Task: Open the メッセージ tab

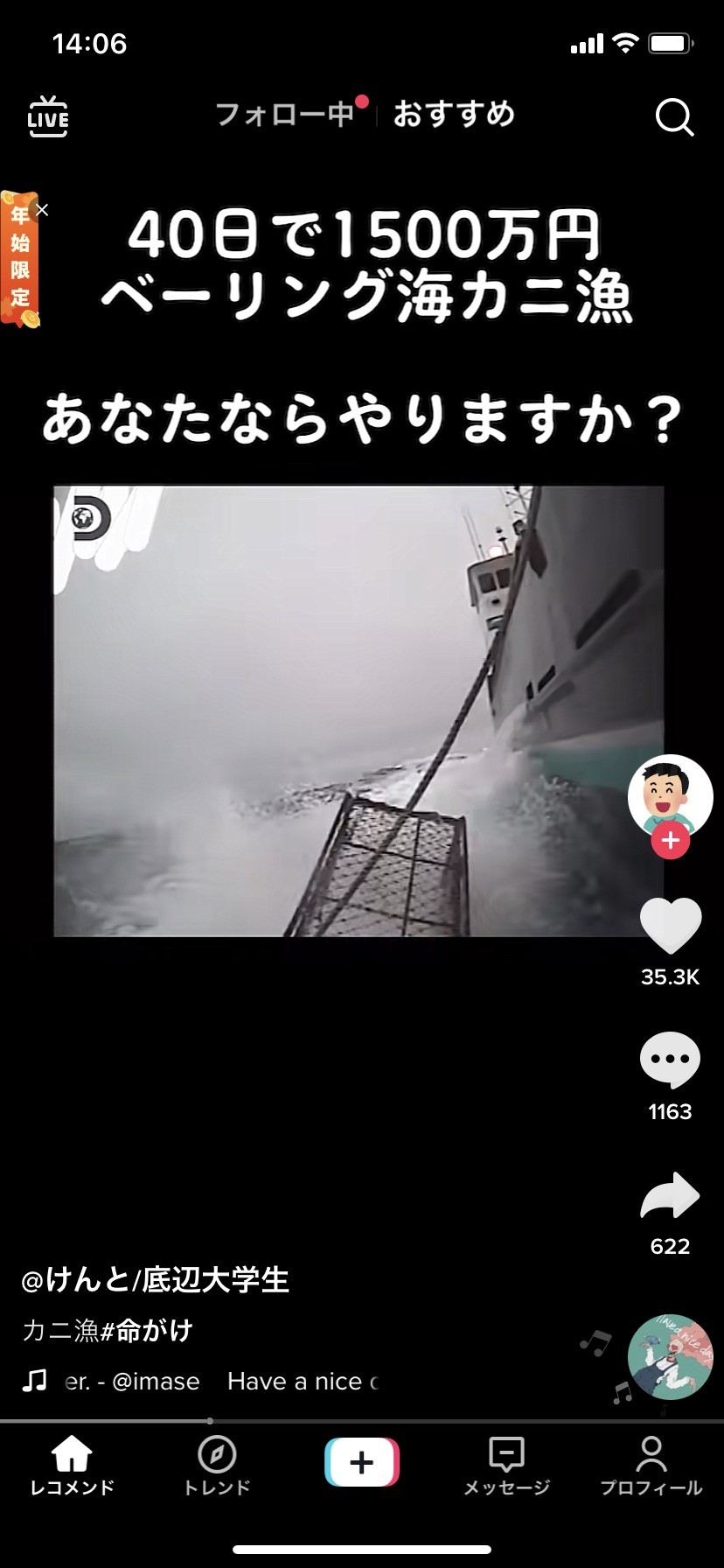Action: [506, 1466]
